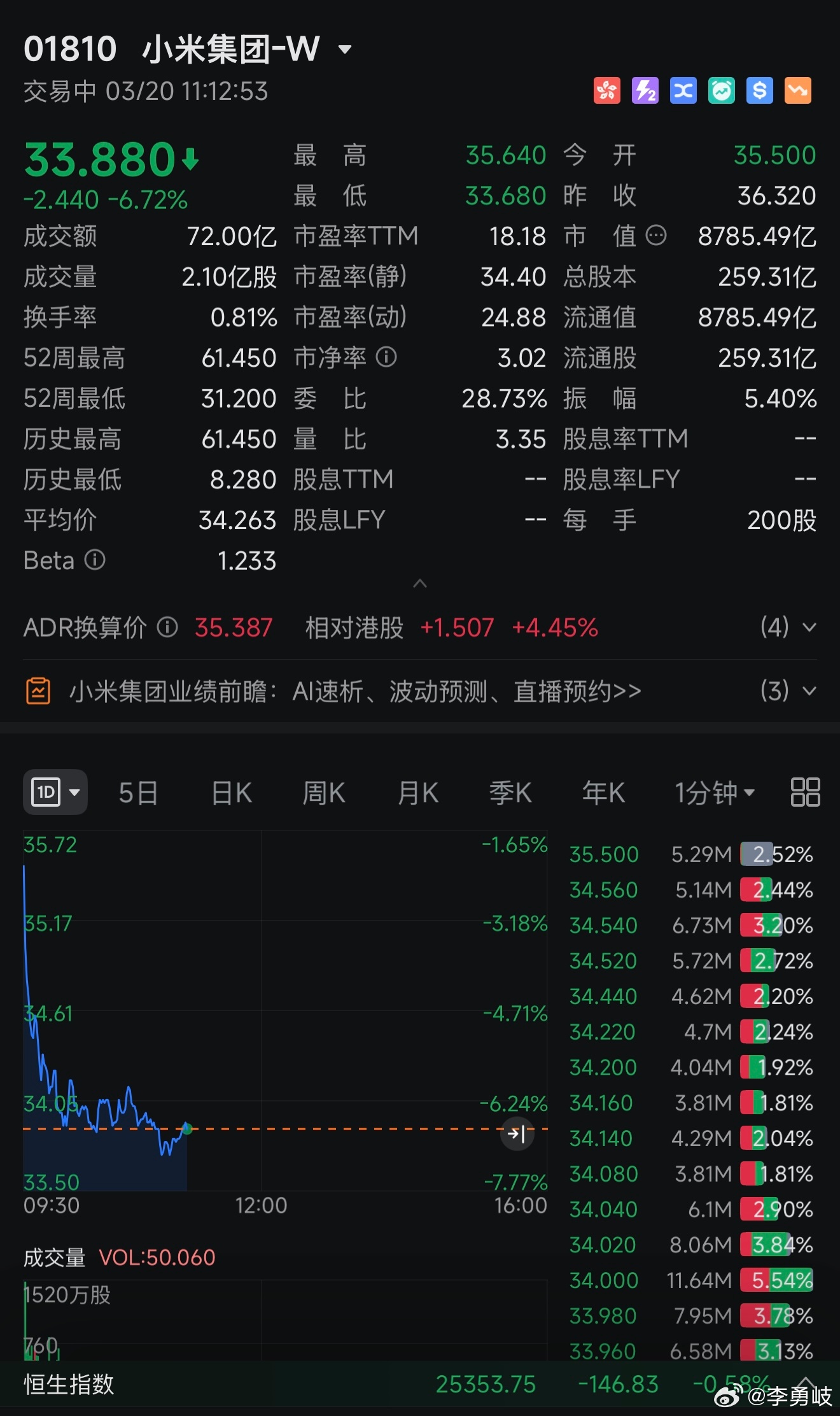Collapse the quote details panel caret
The image size is (840, 1416).
[x=419, y=583]
